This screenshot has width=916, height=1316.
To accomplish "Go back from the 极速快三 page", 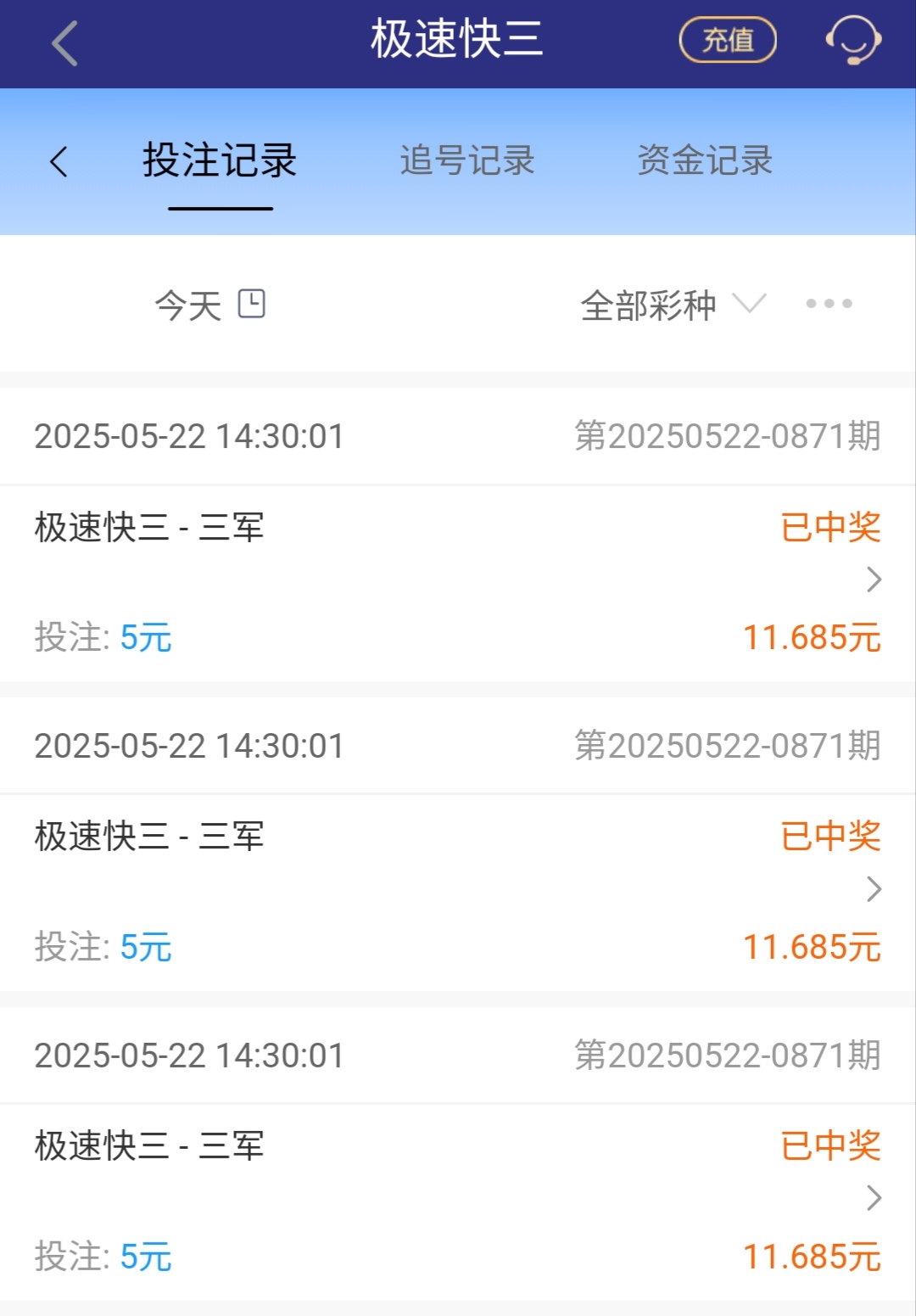I will [64, 42].
